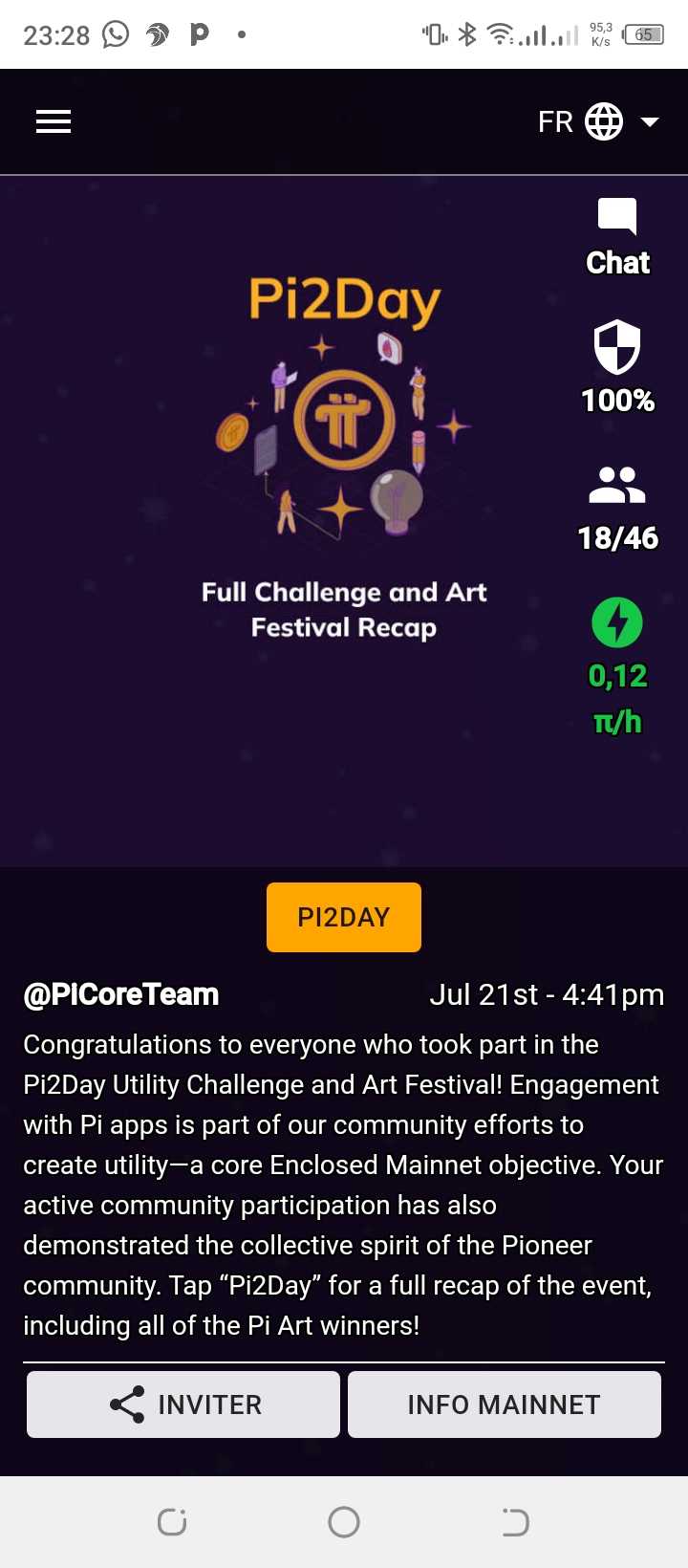Viewport: 688px width, 1568px height.
Task: Tap the 100% security shield
Action: point(617,365)
